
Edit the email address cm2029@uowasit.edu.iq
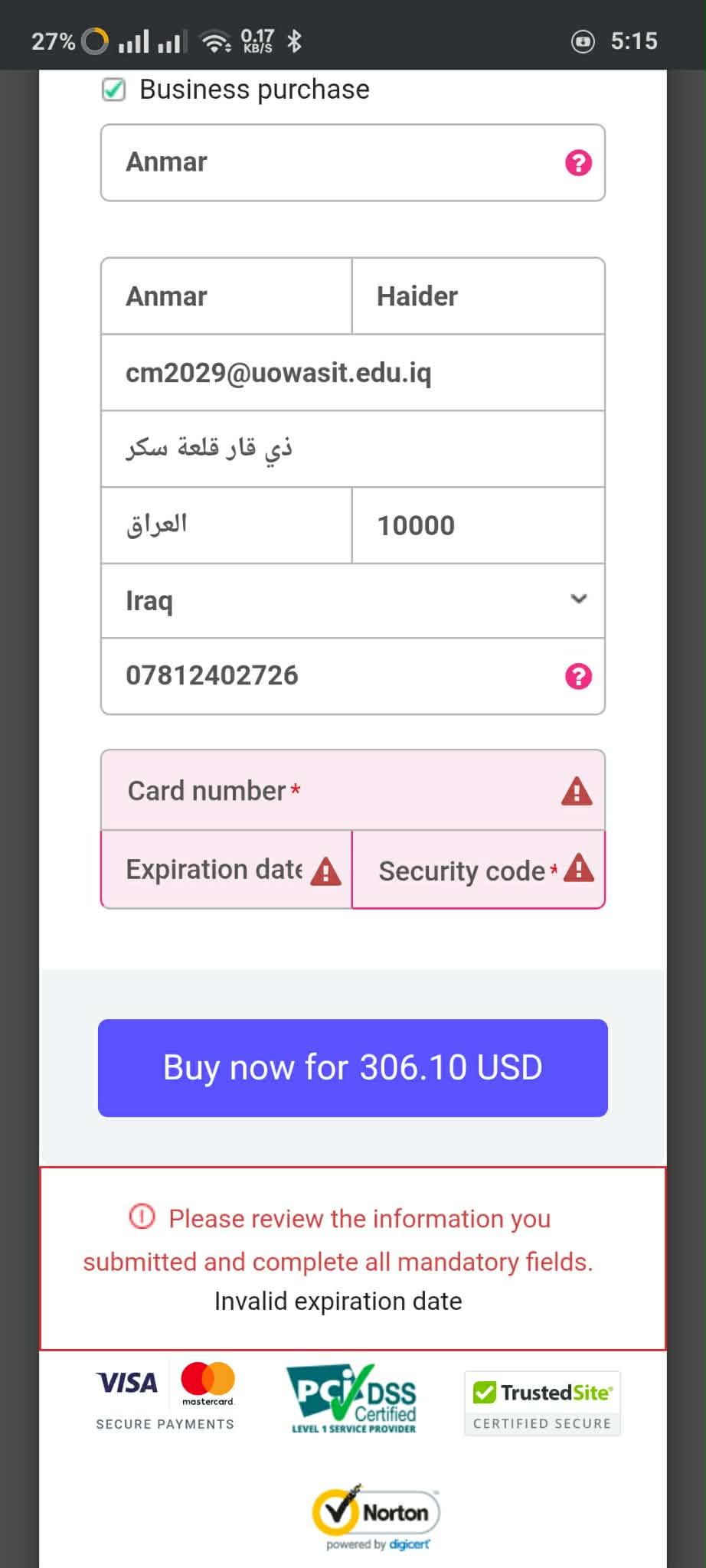[352, 373]
